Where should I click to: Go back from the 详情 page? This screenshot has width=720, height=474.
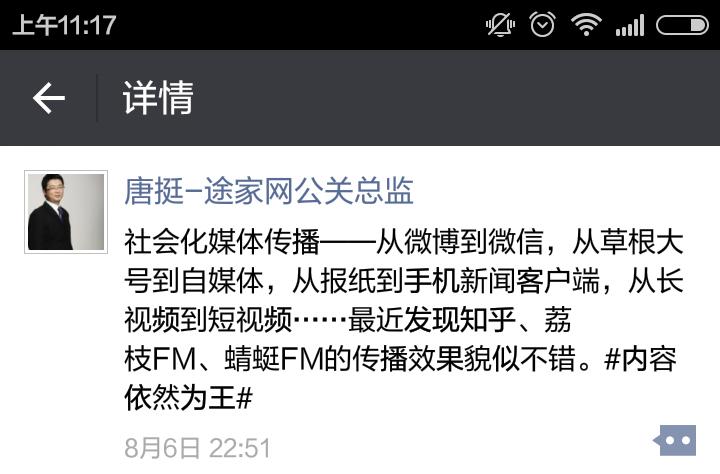(48, 98)
